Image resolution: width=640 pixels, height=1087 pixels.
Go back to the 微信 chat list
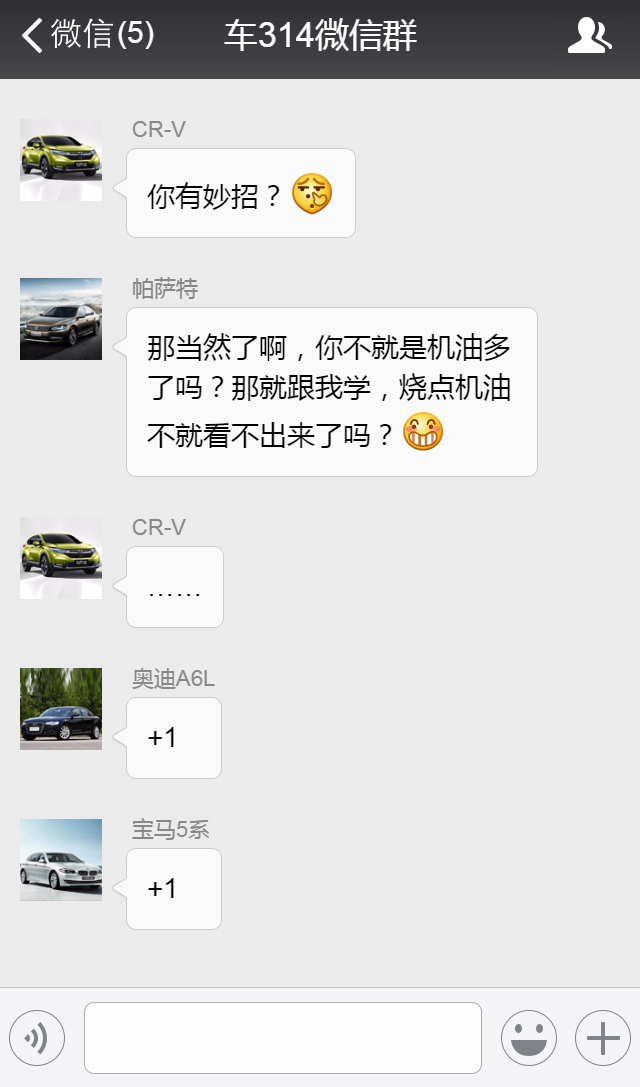click(88, 36)
